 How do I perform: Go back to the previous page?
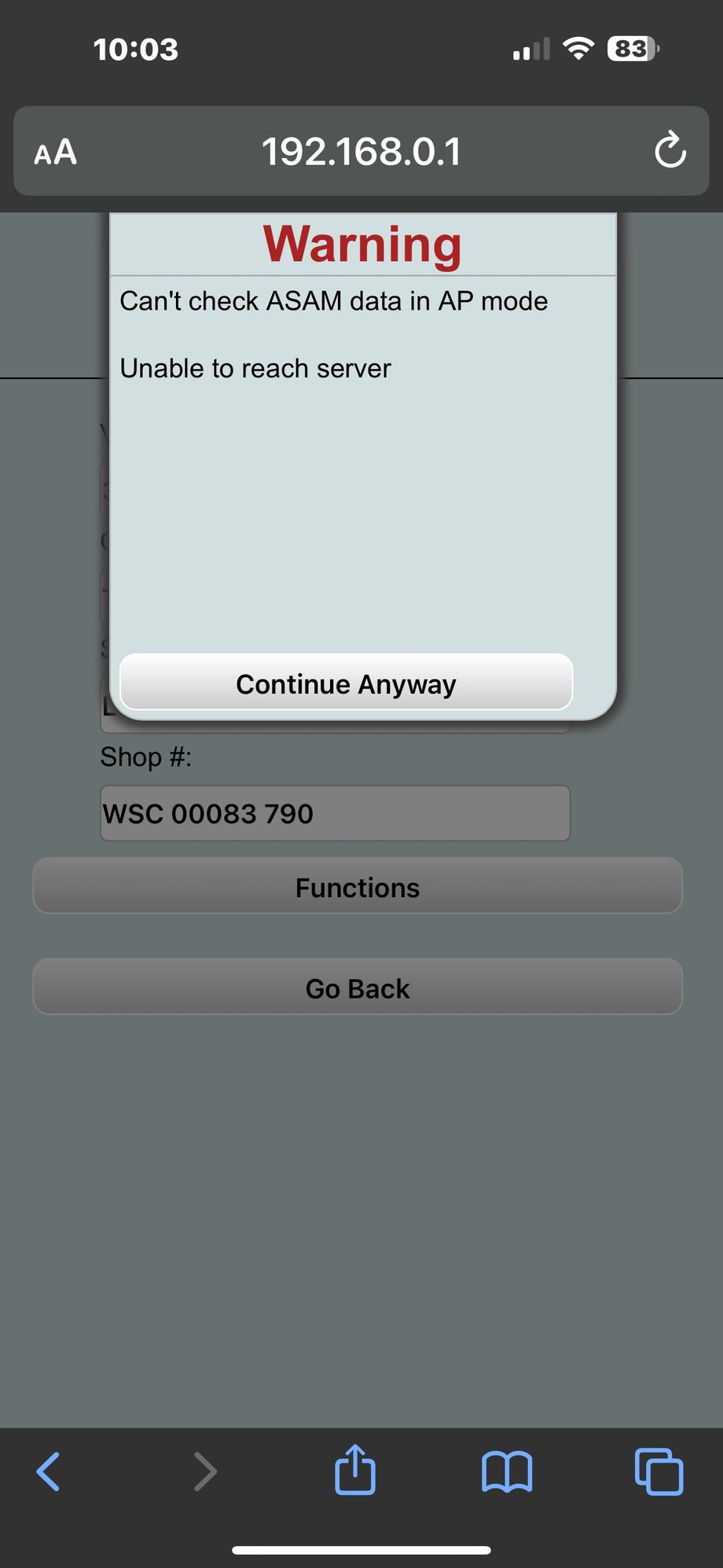coord(49,1471)
